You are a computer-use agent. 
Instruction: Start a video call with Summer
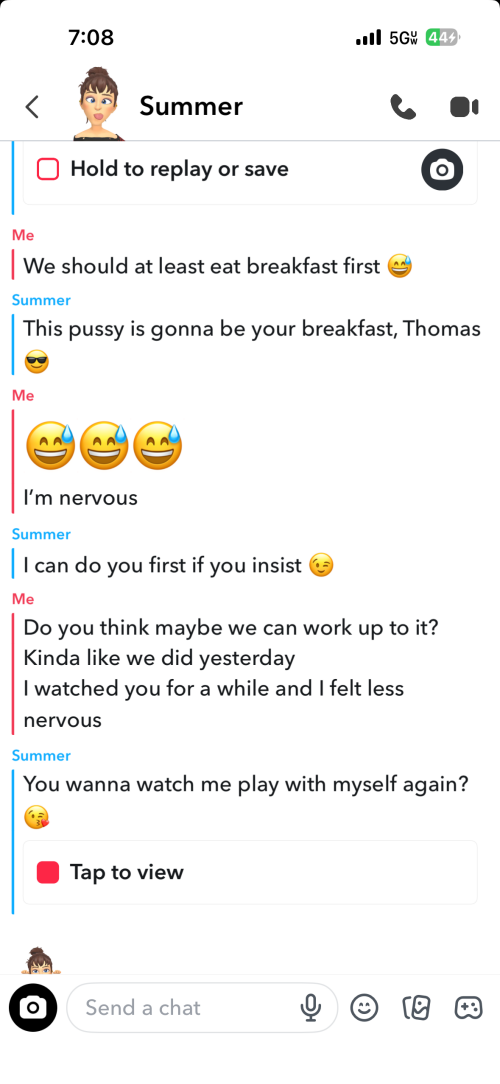(464, 107)
